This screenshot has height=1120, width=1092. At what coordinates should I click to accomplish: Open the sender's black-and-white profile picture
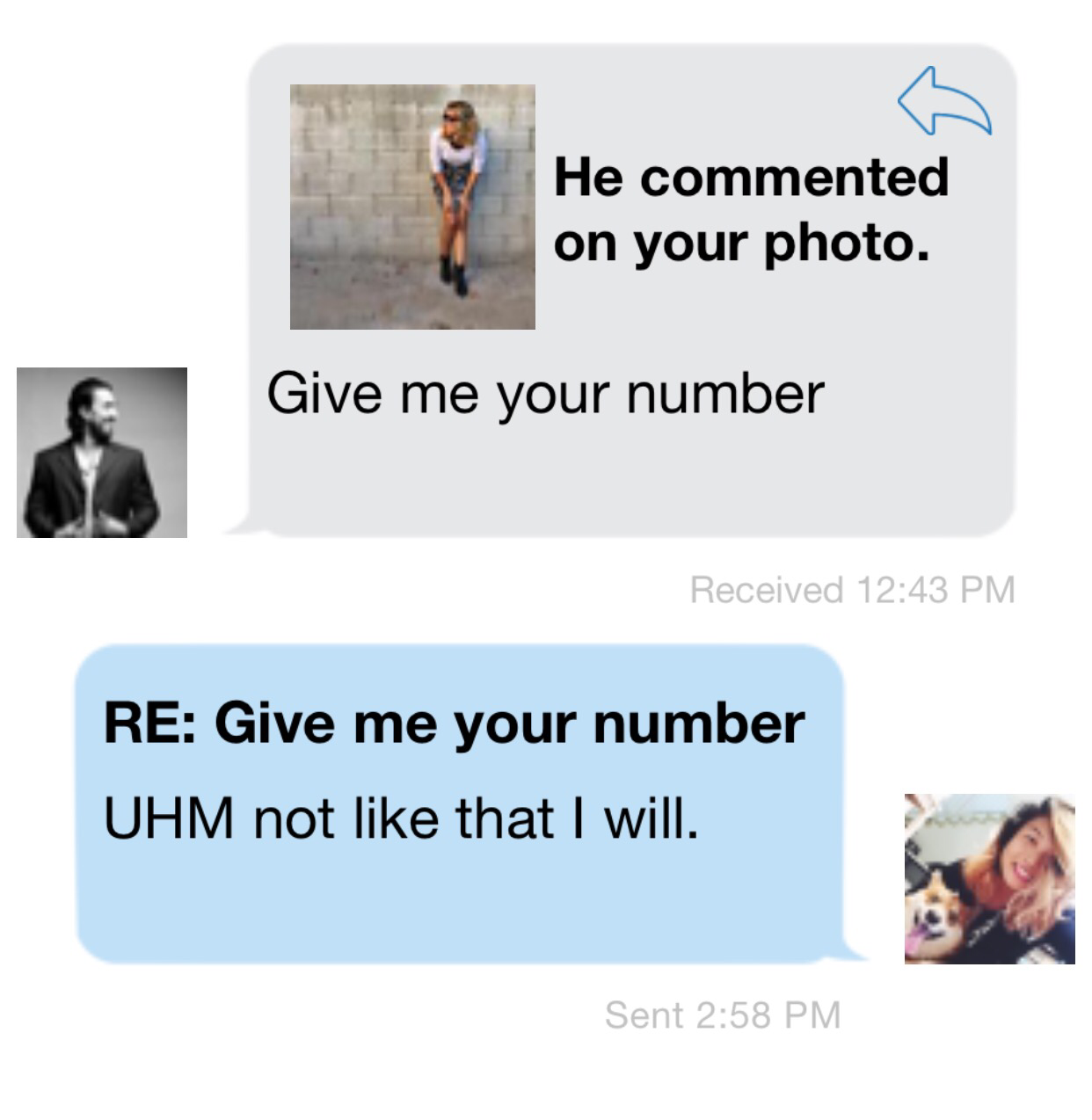pyautogui.click(x=102, y=452)
